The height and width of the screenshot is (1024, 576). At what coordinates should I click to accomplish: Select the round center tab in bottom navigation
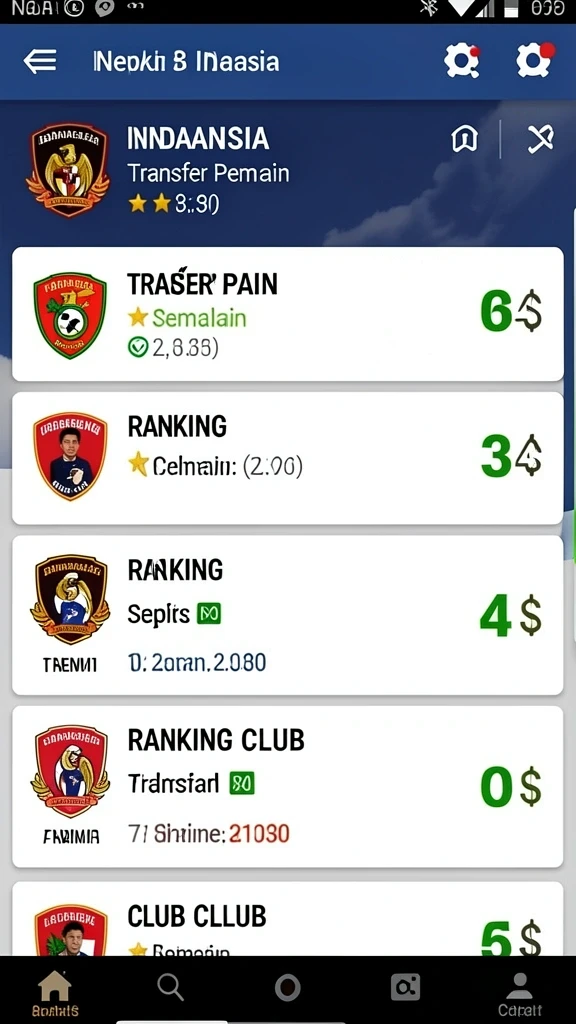click(x=287, y=988)
